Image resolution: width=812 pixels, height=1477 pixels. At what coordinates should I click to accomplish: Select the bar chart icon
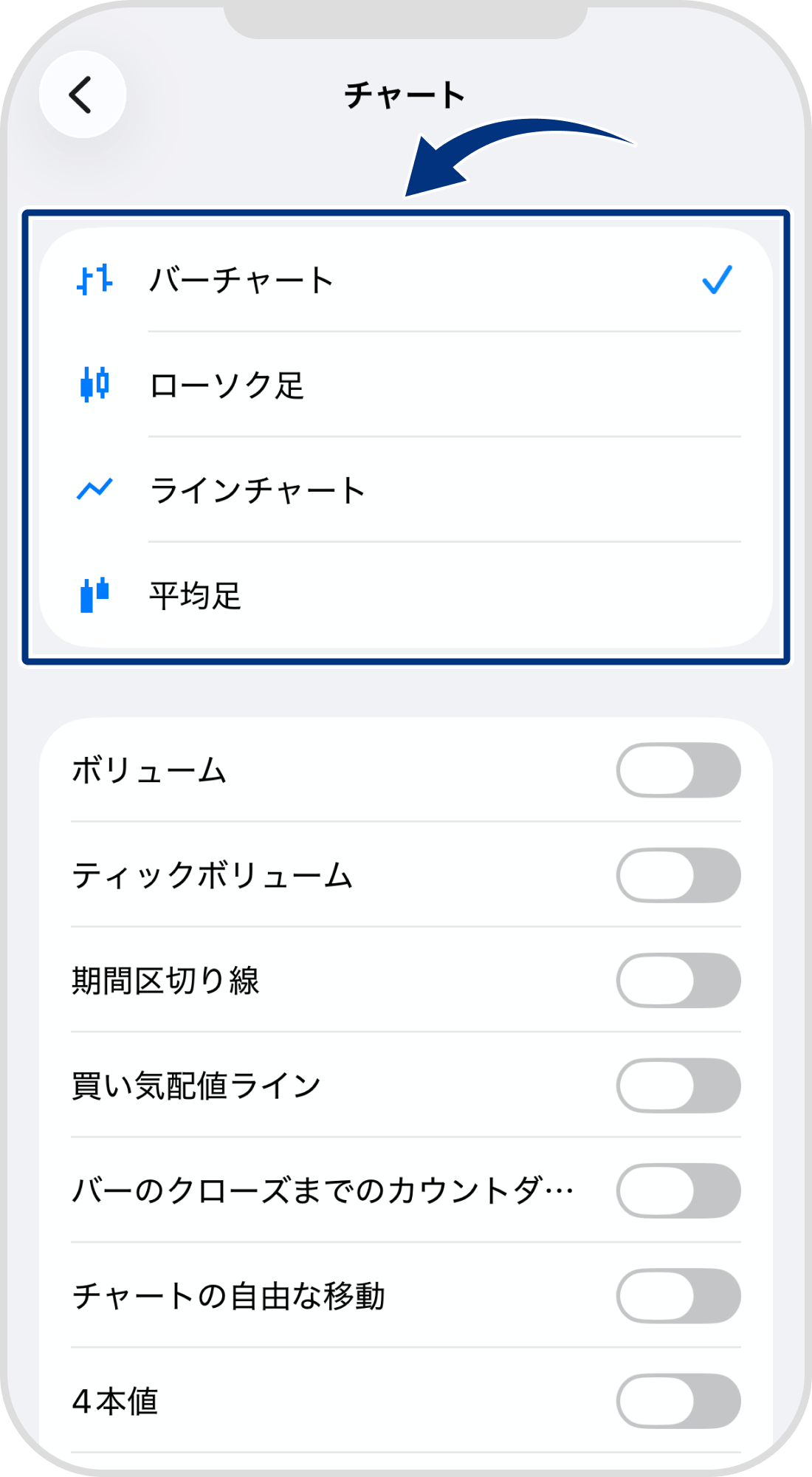pos(94,279)
